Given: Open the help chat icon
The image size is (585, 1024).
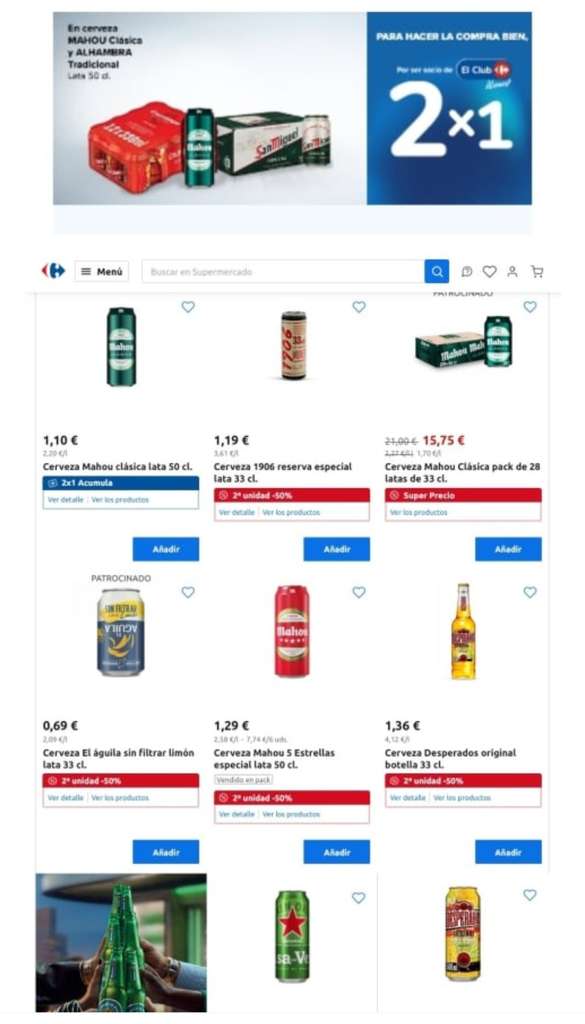Looking at the screenshot, I should 467,272.
